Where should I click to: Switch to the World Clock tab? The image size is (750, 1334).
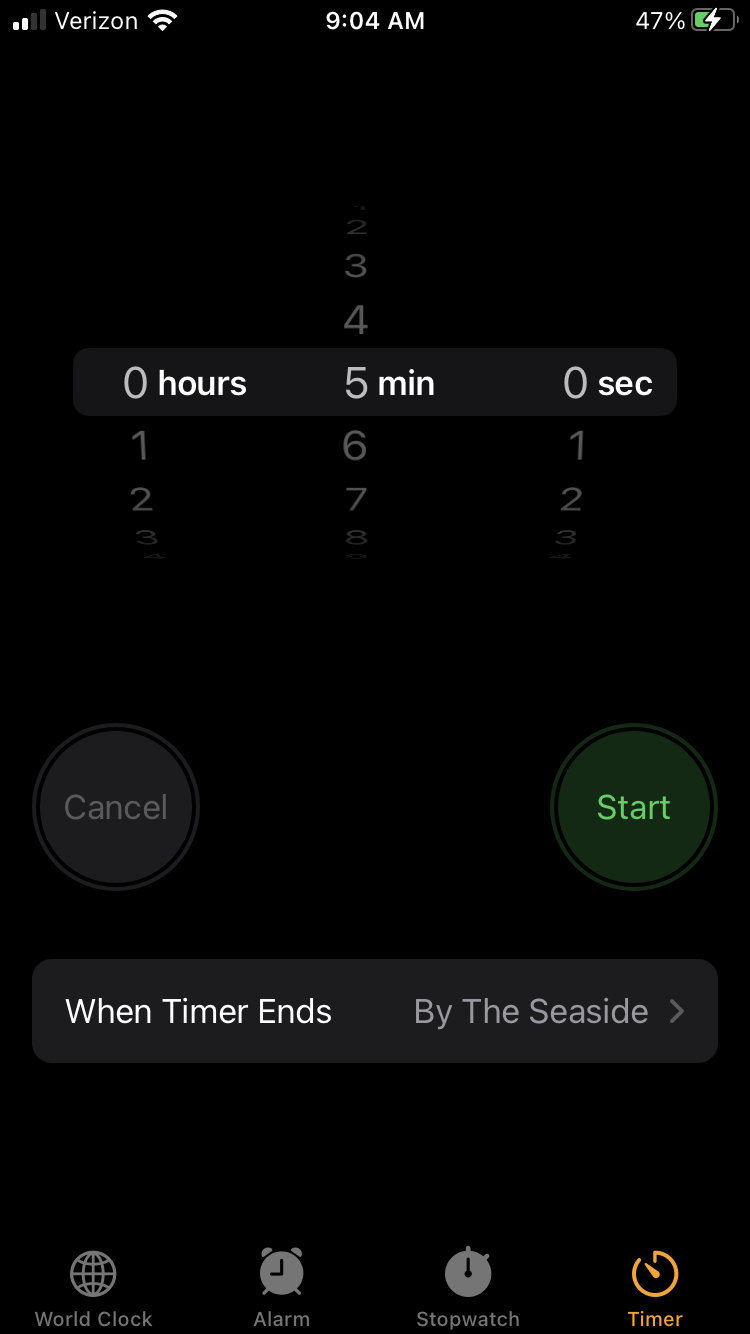[x=93, y=1289]
